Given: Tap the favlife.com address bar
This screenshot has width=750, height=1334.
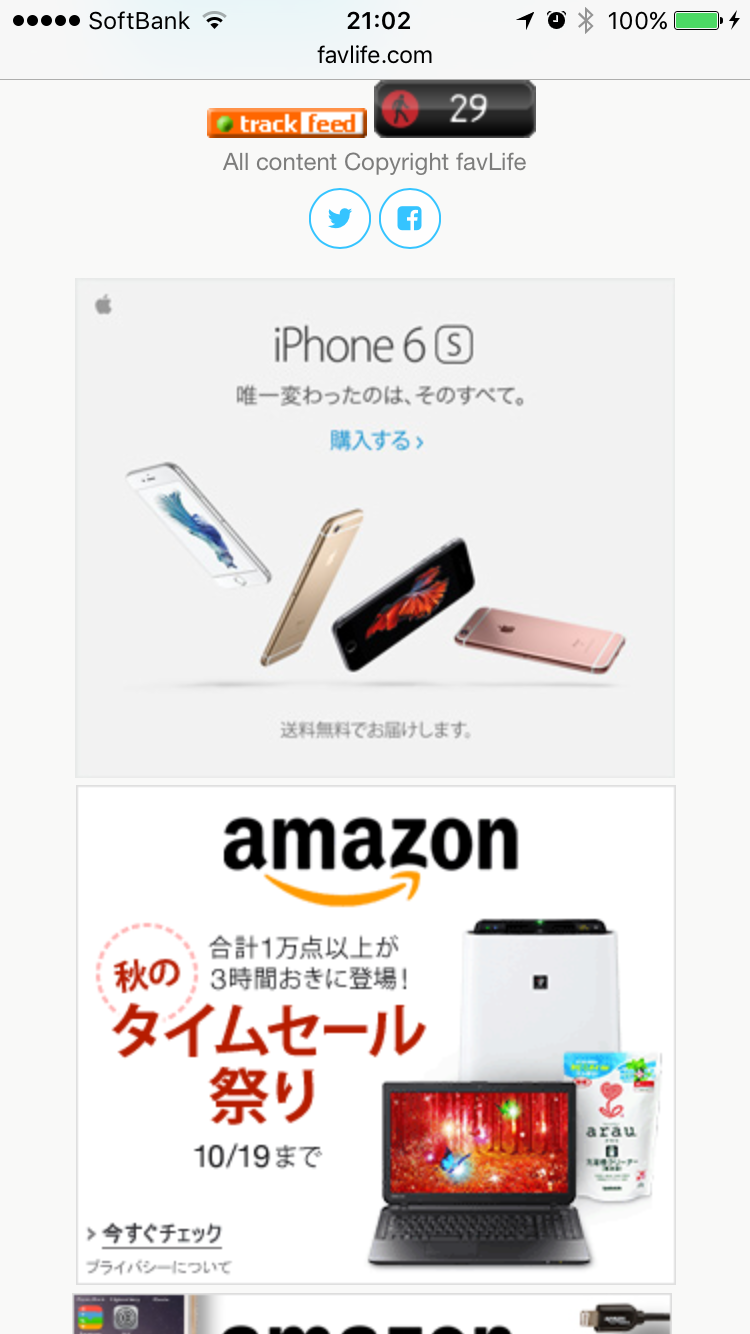Looking at the screenshot, I should click(375, 55).
